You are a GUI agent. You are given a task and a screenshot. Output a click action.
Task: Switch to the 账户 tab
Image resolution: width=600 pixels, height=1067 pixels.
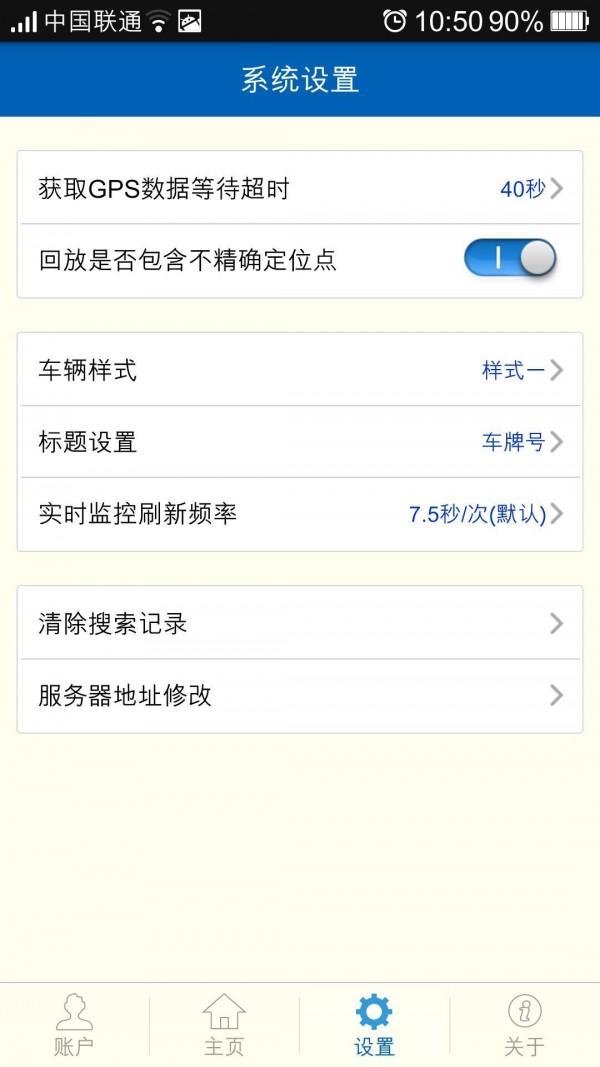(74, 1025)
